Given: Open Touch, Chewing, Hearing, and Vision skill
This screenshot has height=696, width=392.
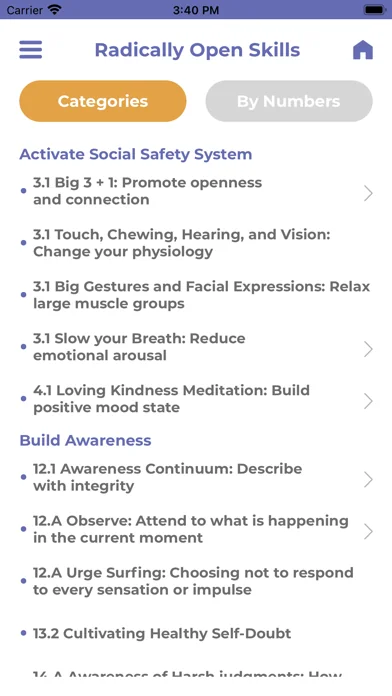Looking at the screenshot, I should 196,243.
